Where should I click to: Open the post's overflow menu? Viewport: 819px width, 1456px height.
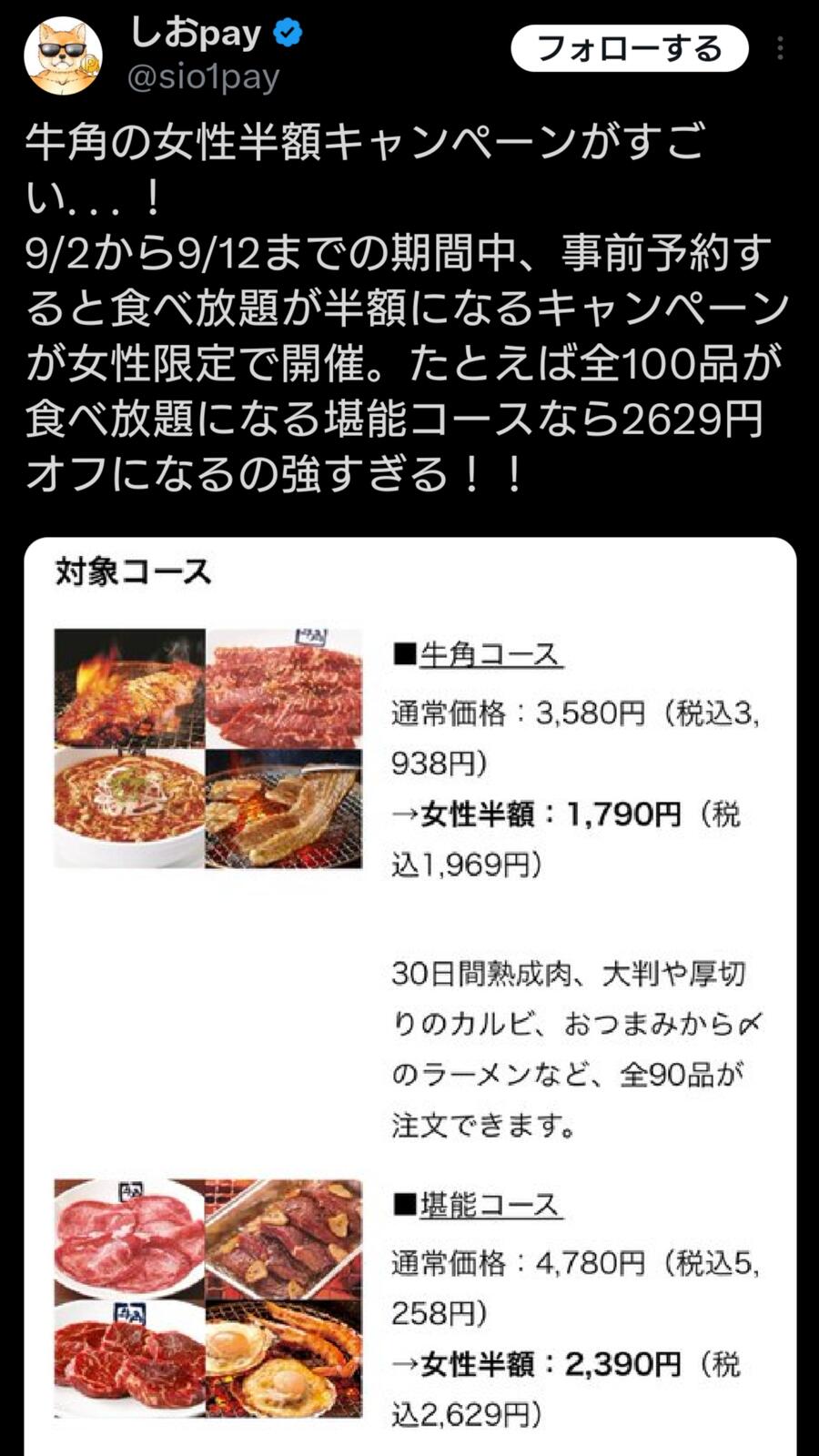click(780, 48)
